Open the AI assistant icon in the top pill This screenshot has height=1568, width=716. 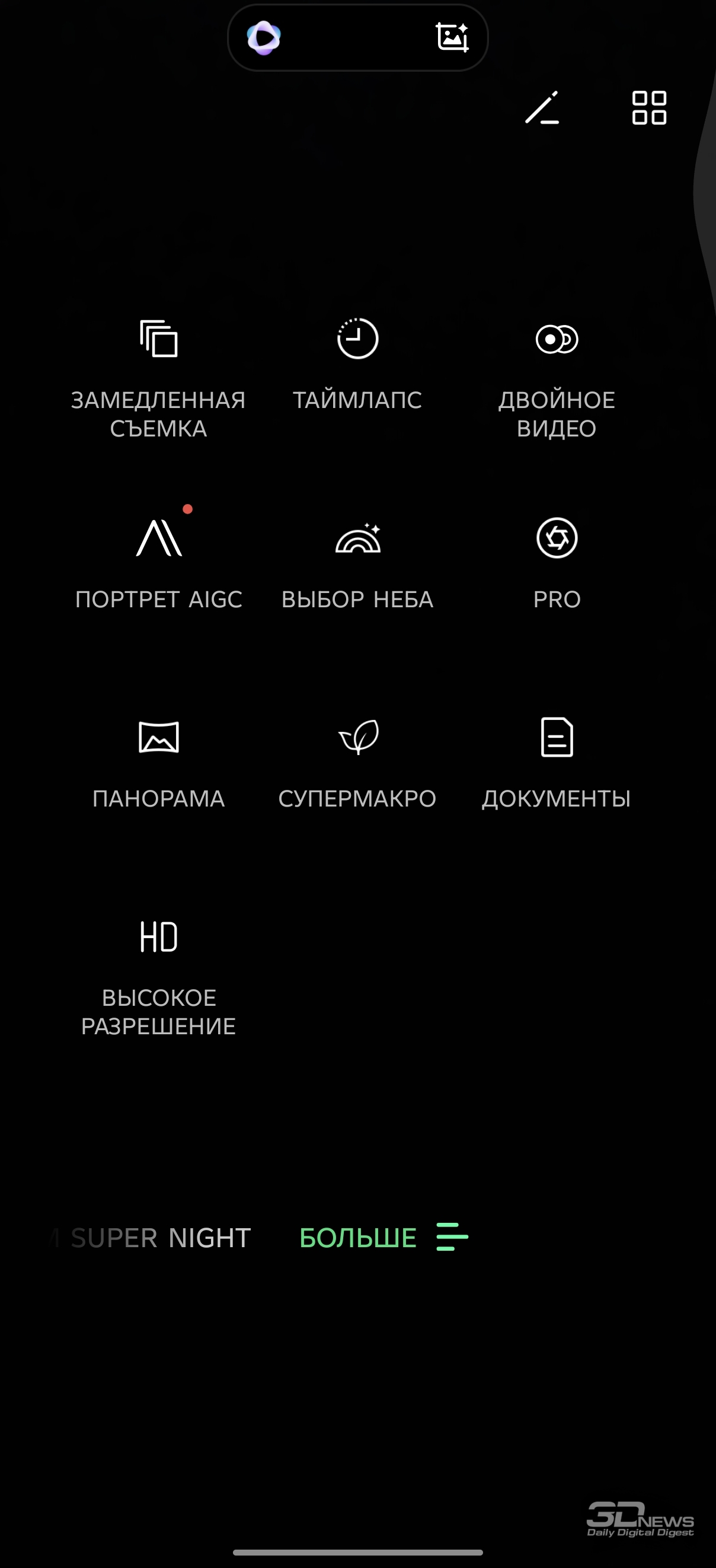tap(263, 38)
